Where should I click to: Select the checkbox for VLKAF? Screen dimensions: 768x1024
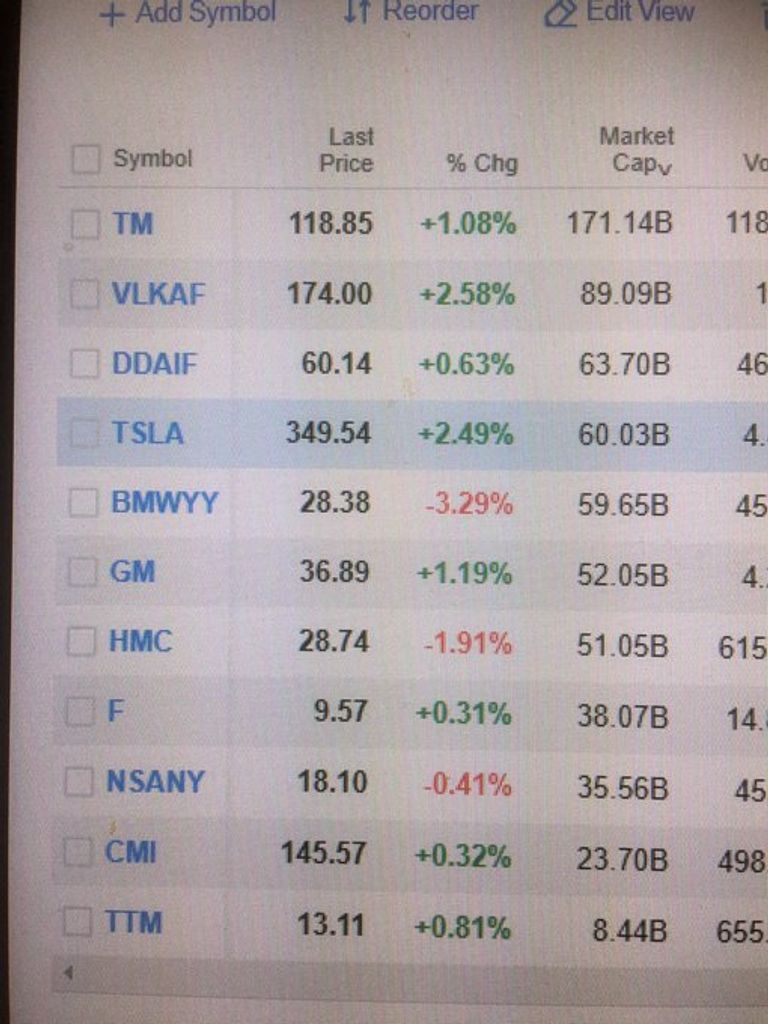click(x=85, y=294)
